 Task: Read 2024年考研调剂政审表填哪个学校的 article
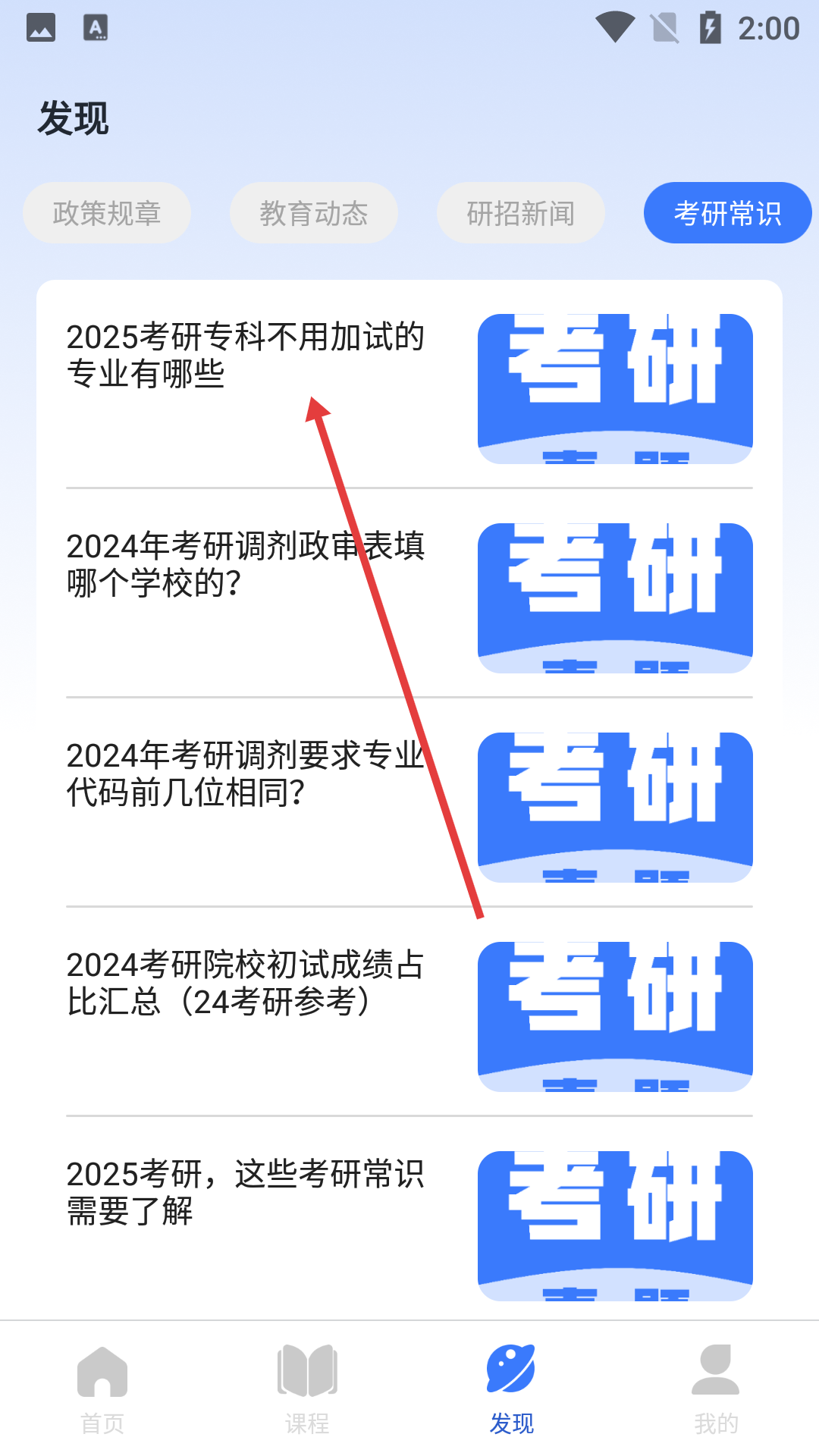pos(245,565)
